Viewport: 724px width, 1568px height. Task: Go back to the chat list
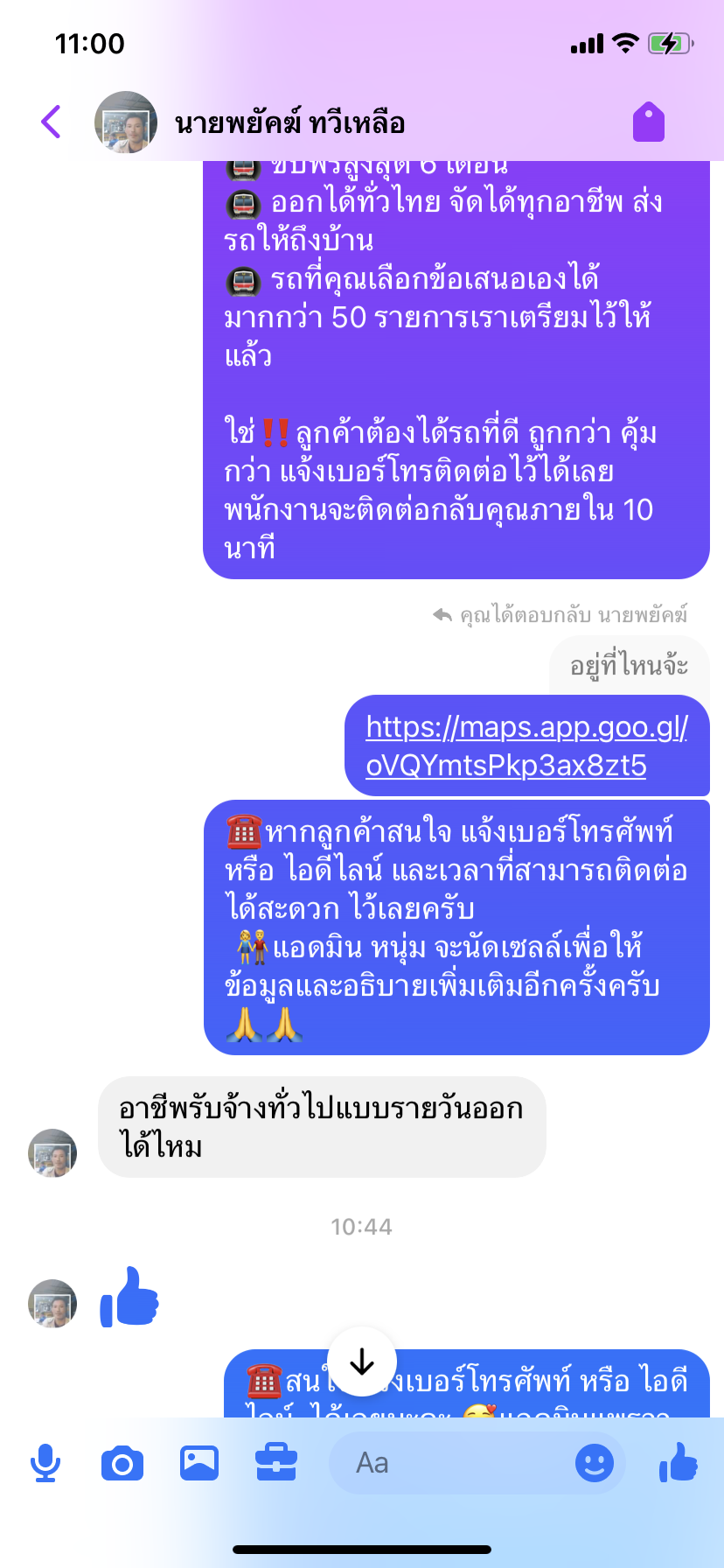coord(52,122)
